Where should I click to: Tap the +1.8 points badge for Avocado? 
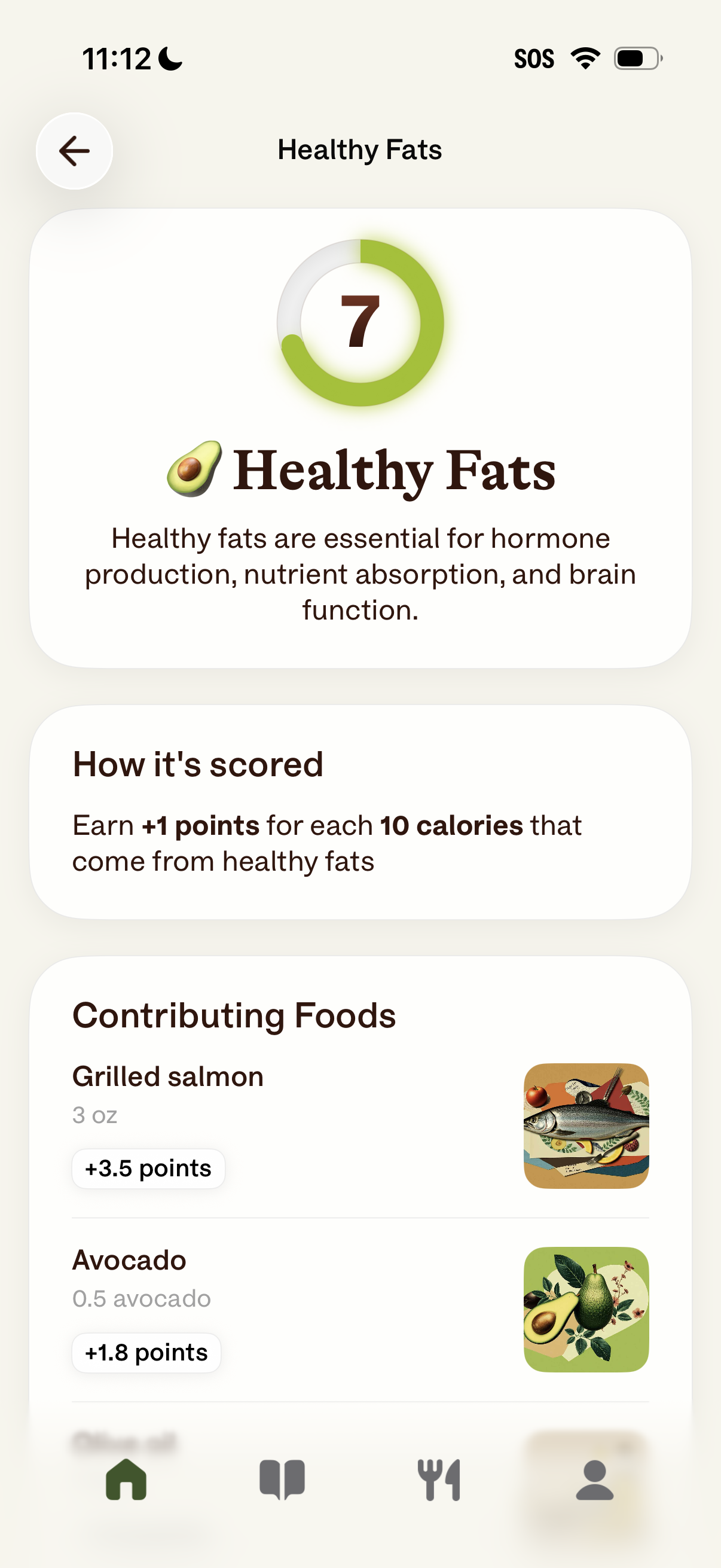click(145, 1353)
